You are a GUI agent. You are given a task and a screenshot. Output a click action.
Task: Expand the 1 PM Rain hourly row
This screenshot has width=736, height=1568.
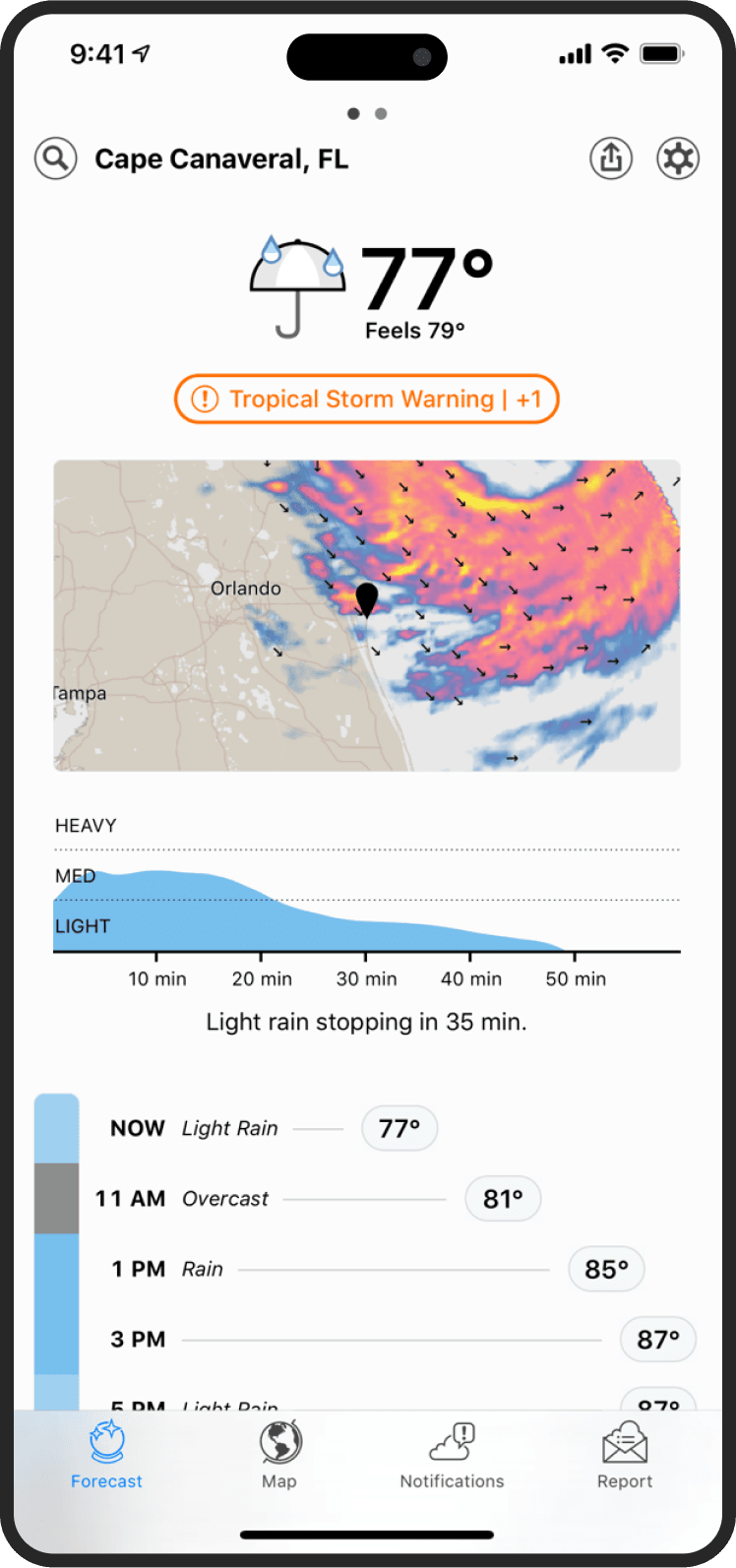click(374, 1270)
